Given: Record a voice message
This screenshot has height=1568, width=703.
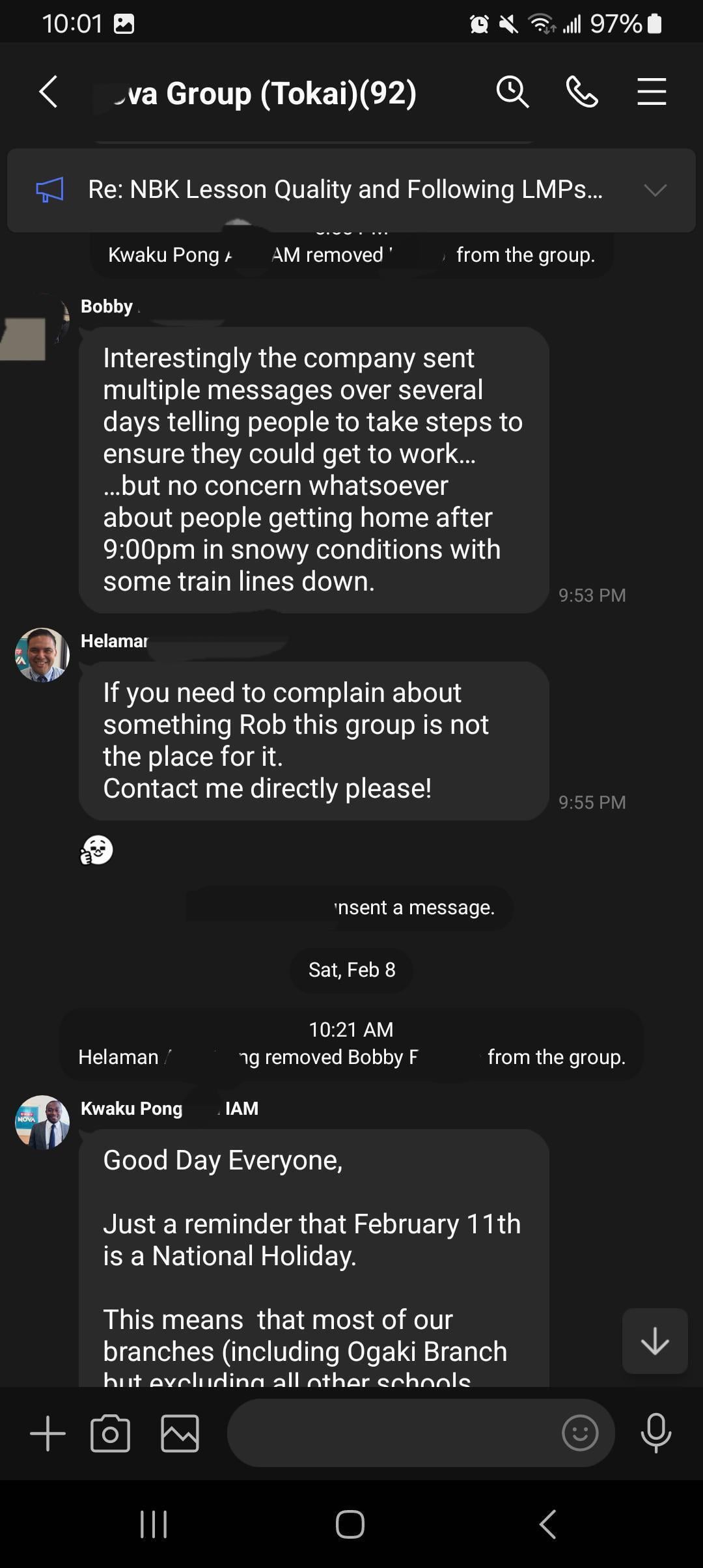Looking at the screenshot, I should tap(655, 1433).
